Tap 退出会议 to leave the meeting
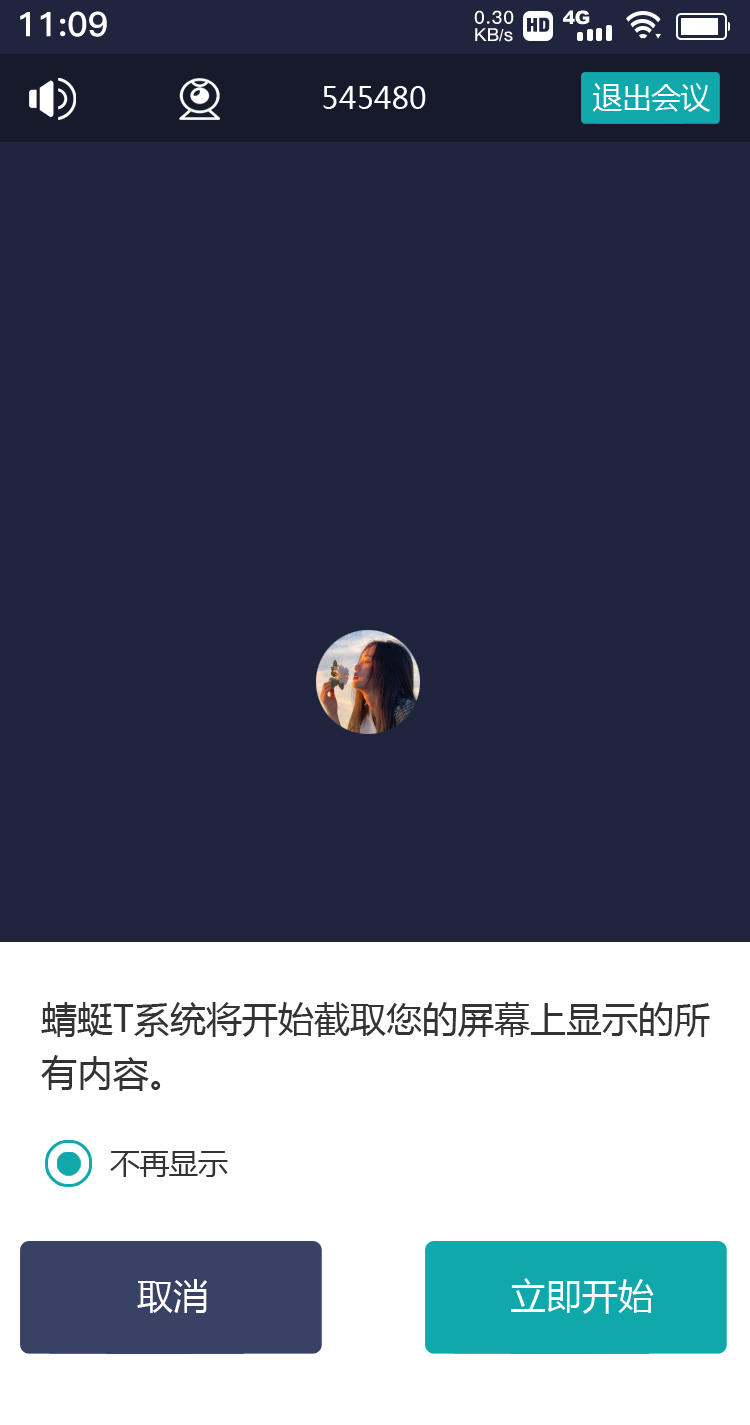The image size is (750, 1425). pyautogui.click(x=650, y=98)
